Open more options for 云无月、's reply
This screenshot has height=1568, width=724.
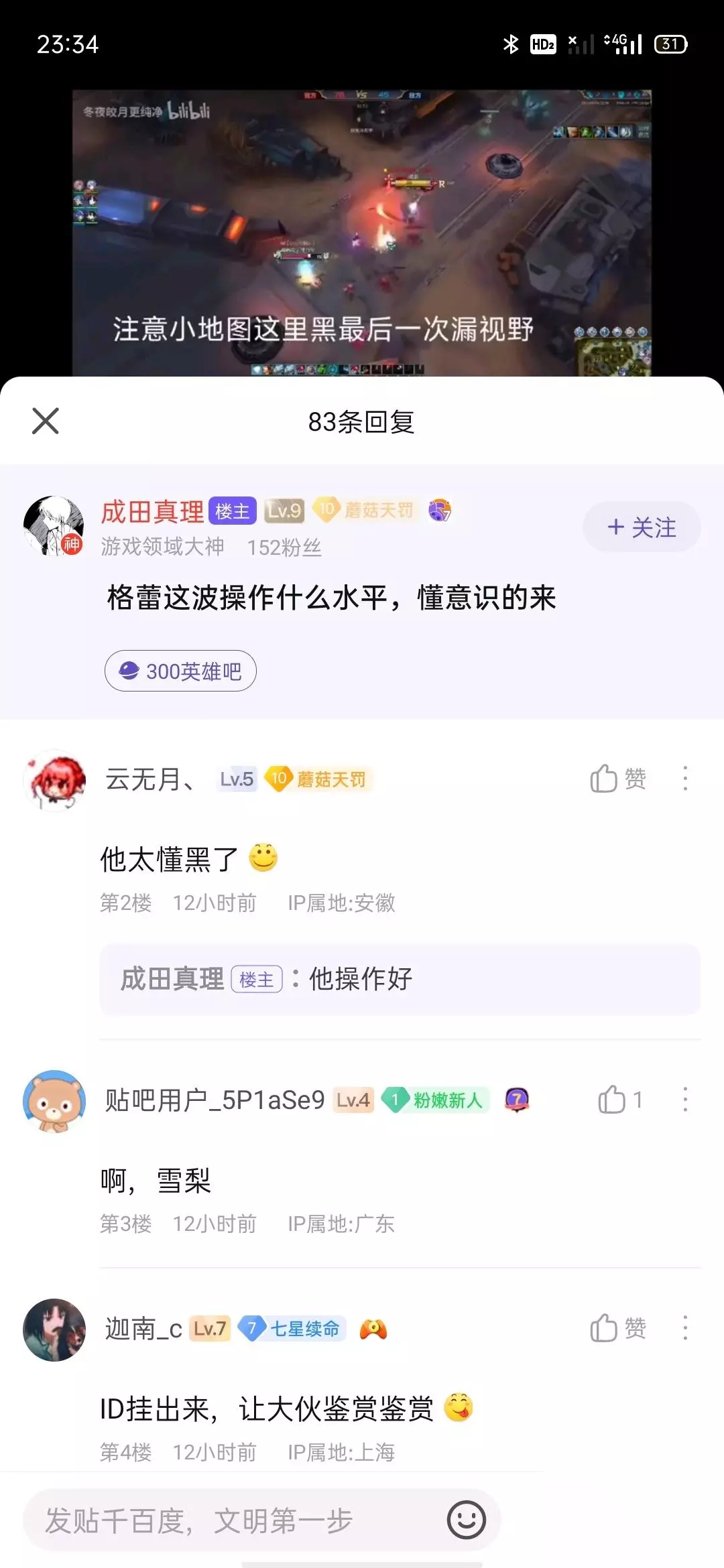[684, 779]
